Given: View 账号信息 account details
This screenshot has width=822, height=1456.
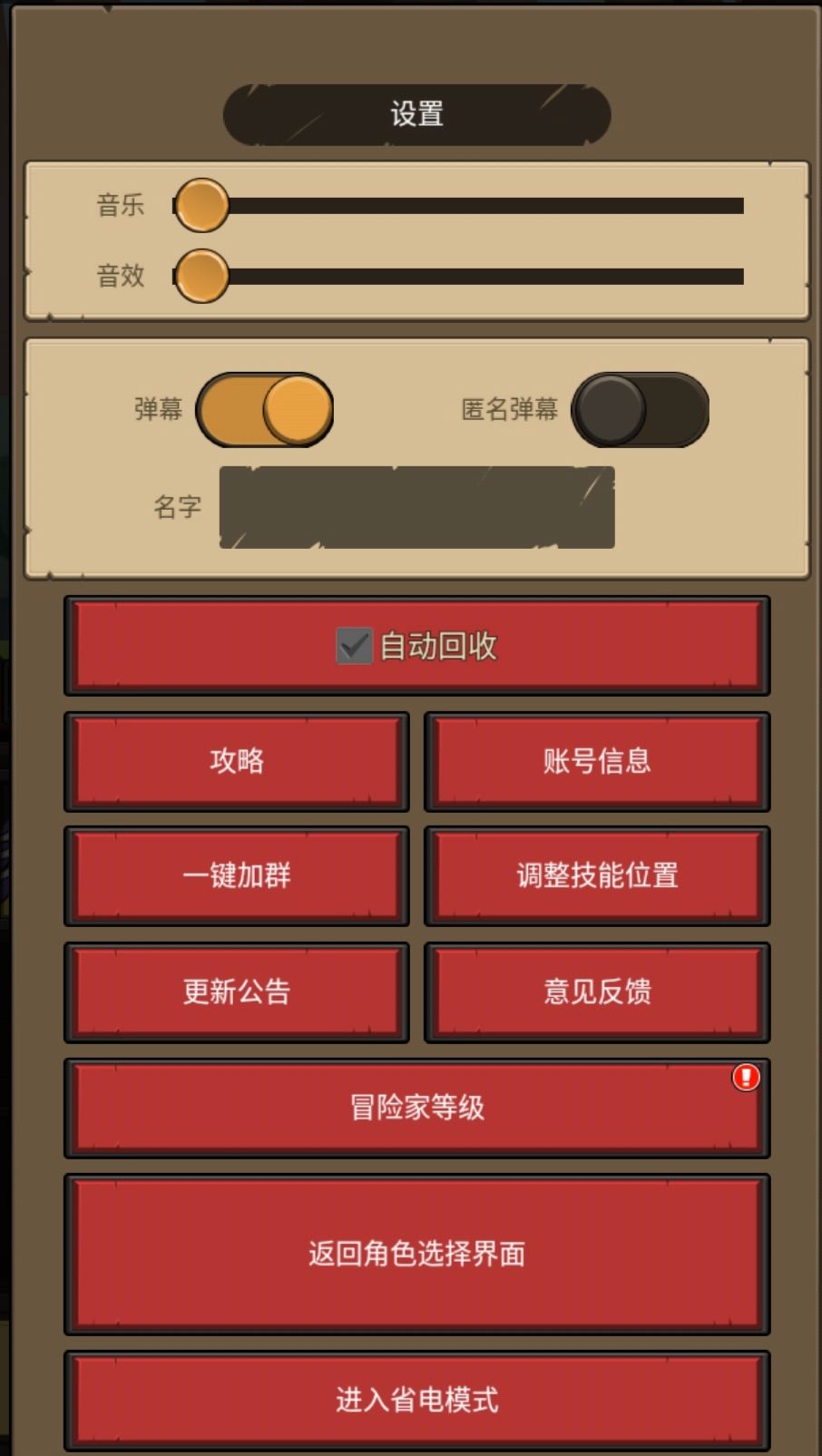Looking at the screenshot, I should 596,761.
